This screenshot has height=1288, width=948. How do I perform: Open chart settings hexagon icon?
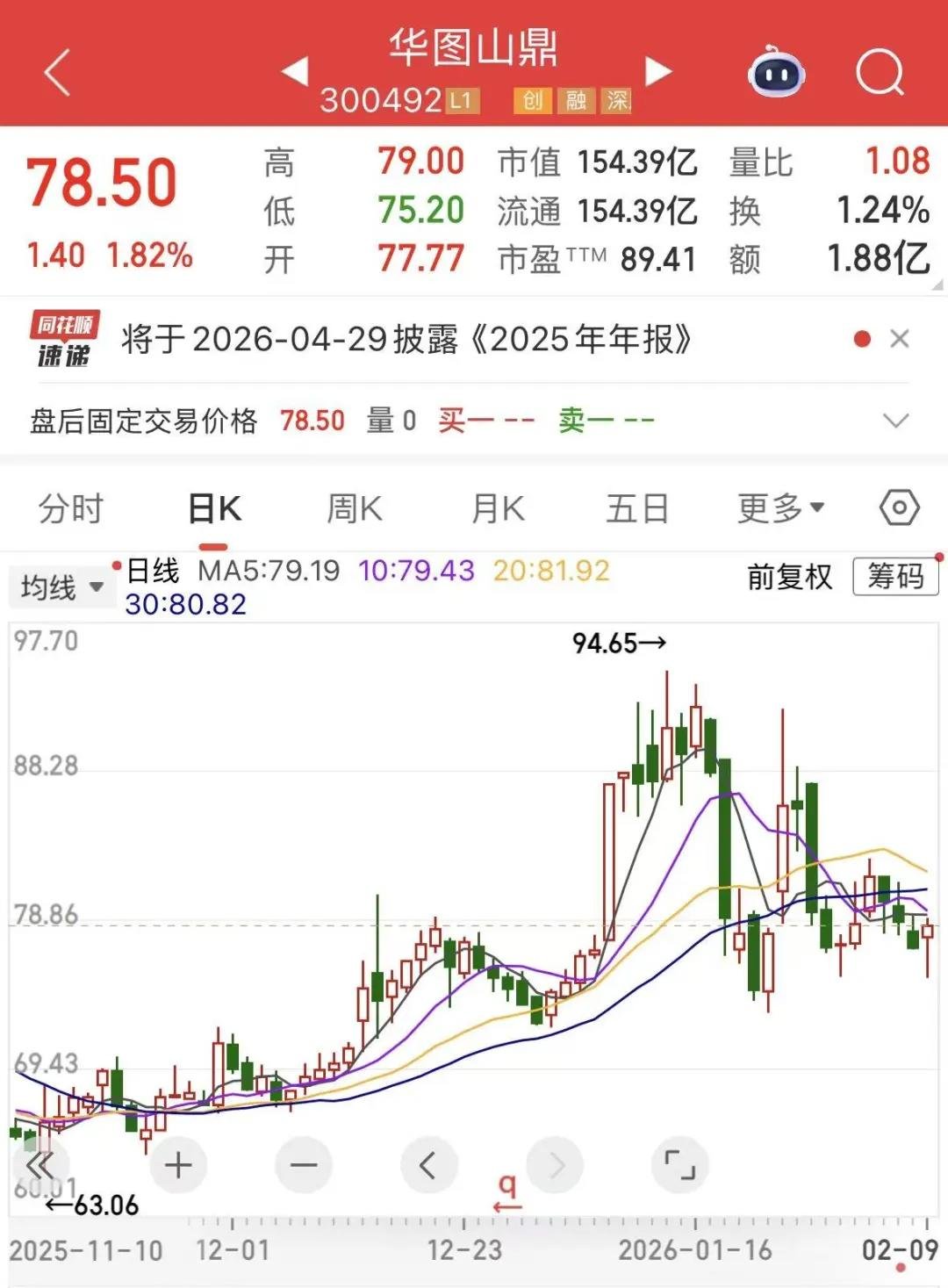(x=900, y=507)
